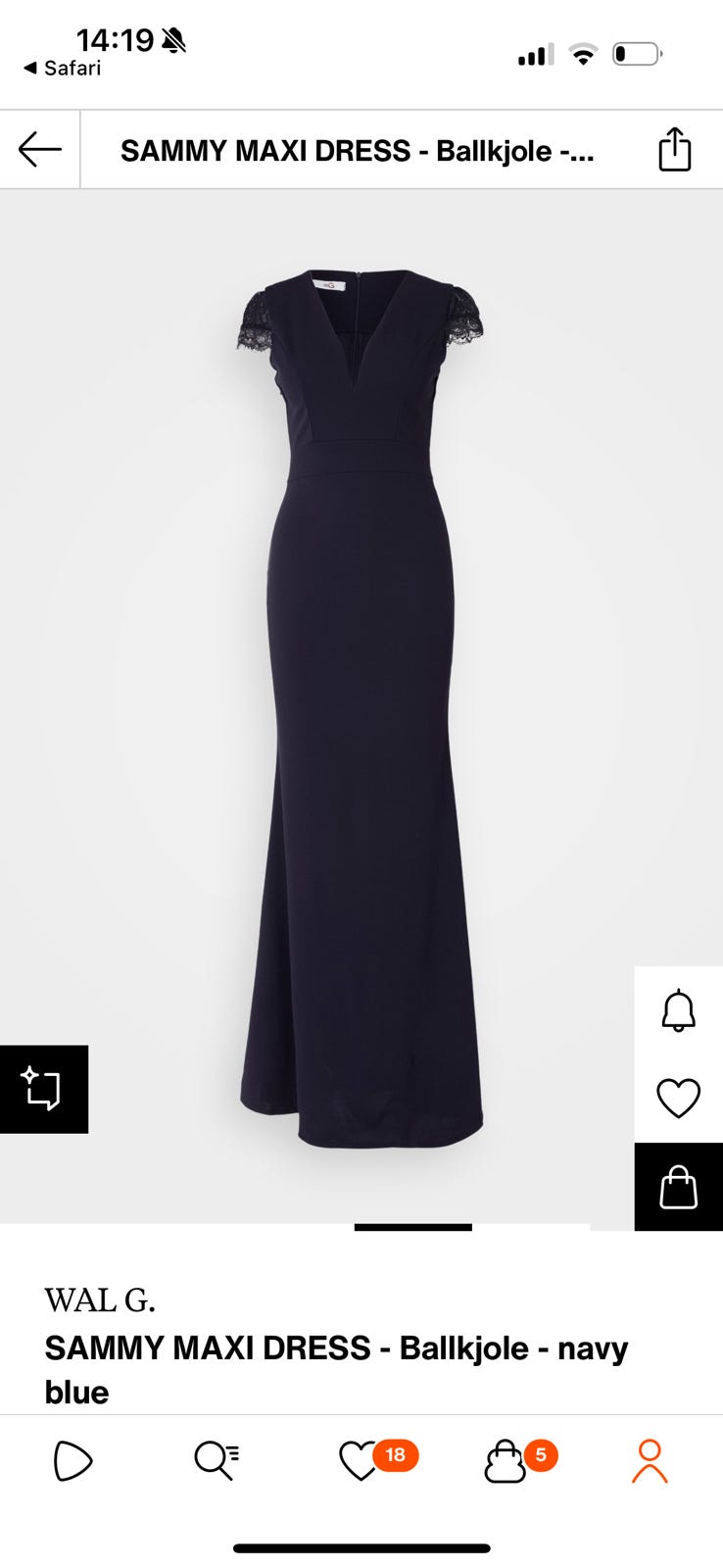The width and height of the screenshot is (723, 1568).
Task: Add the dress to the shopping bag
Action: click(678, 1187)
